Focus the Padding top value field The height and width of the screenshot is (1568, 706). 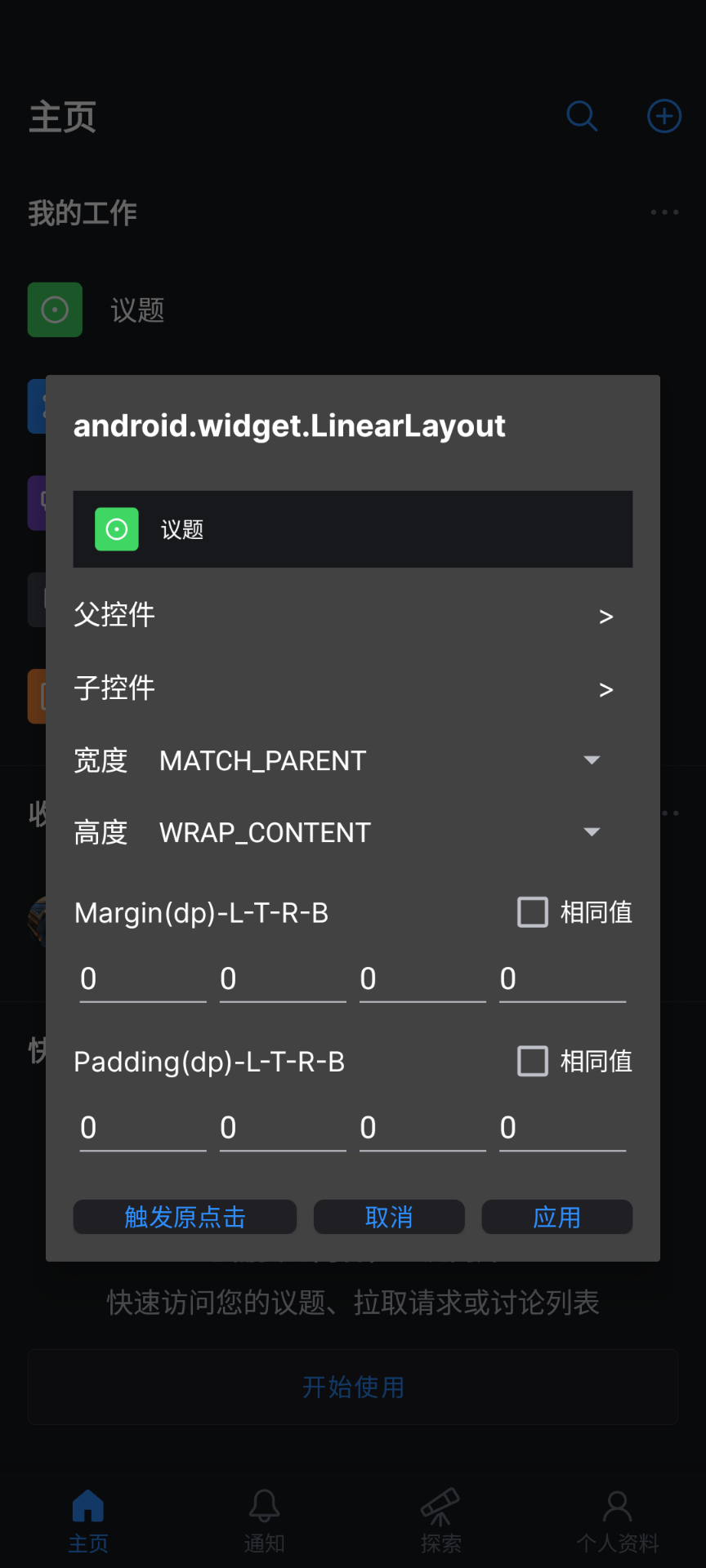coord(283,1127)
